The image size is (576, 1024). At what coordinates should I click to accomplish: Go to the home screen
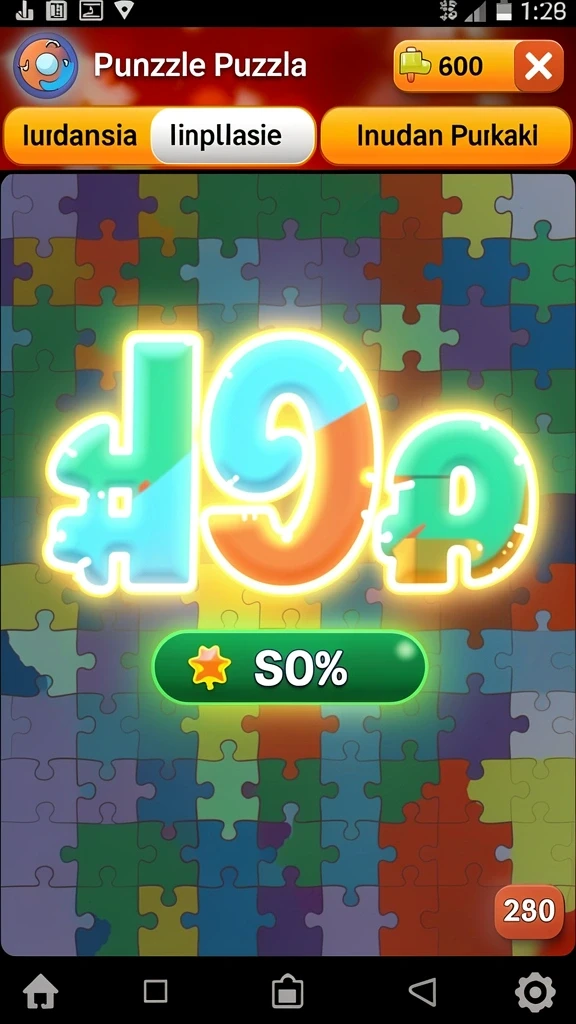point(40,993)
